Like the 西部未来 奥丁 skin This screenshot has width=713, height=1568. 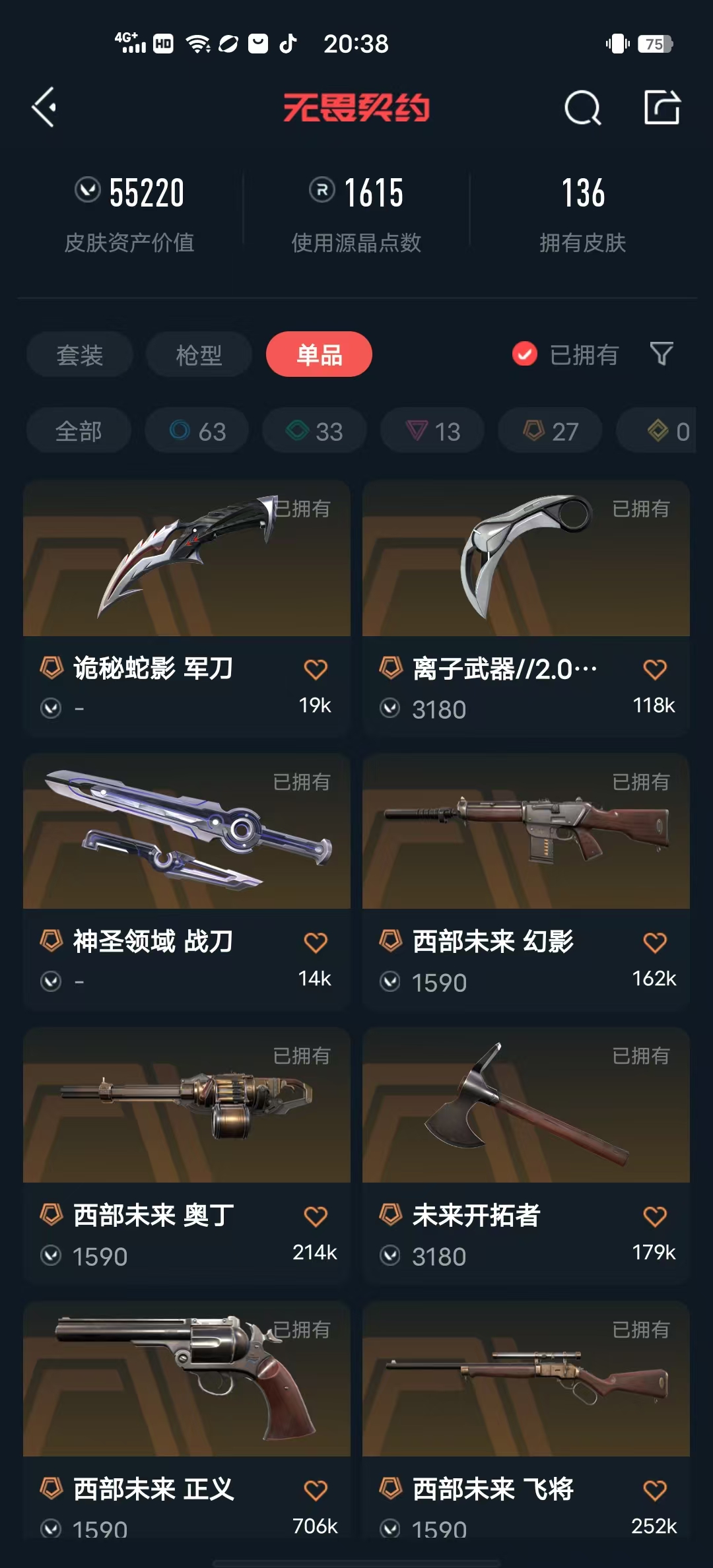(316, 1216)
